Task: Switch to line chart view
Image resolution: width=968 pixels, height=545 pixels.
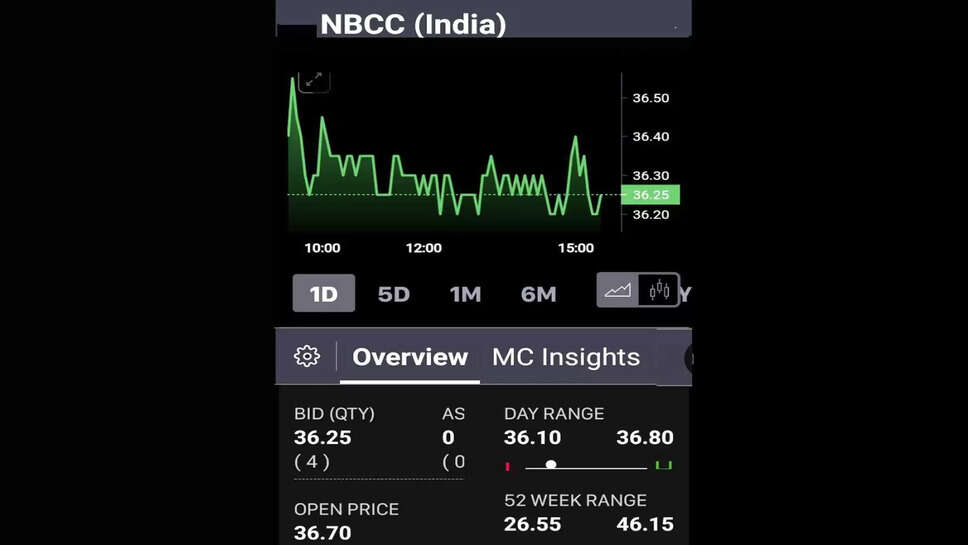Action: tap(618, 291)
